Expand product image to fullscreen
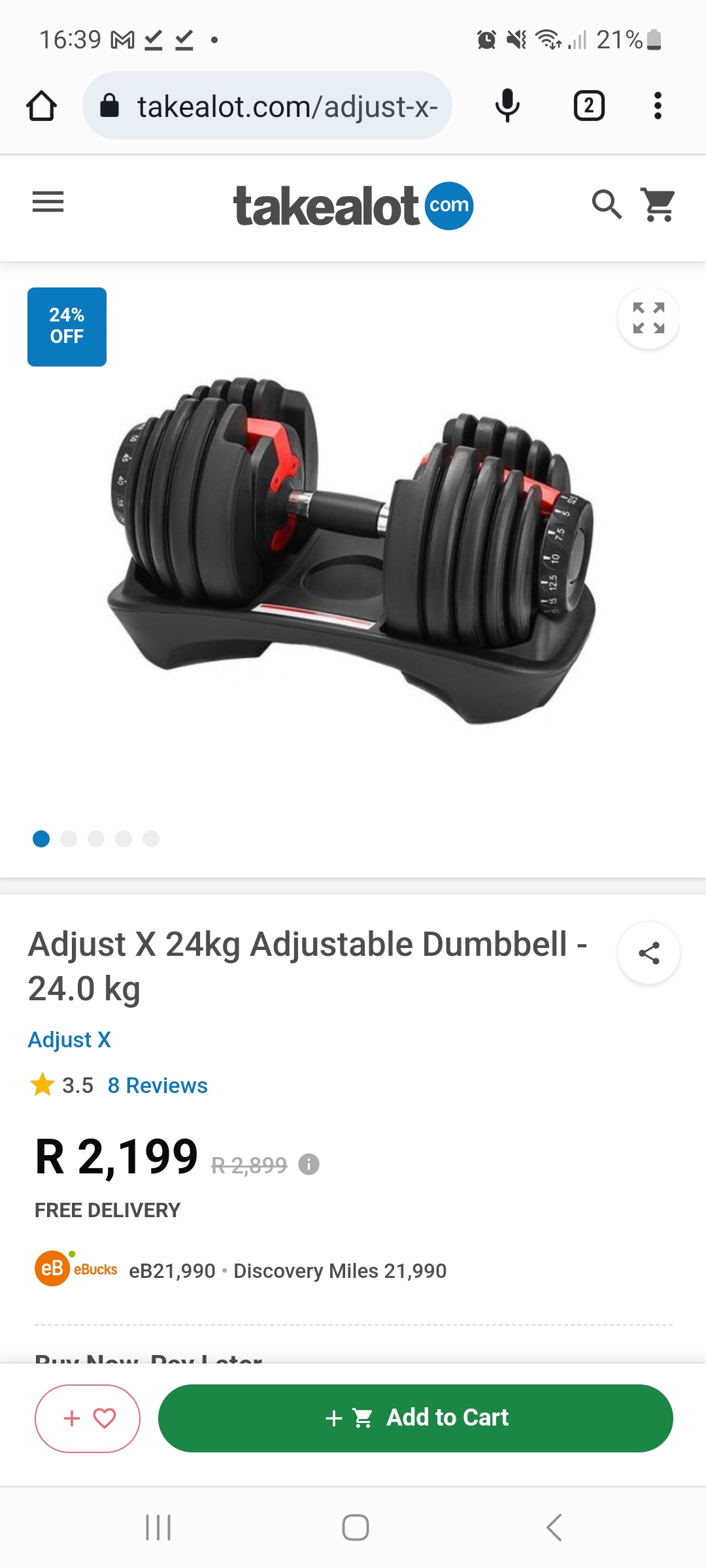Screen dimensions: 706x1568 click(648, 318)
